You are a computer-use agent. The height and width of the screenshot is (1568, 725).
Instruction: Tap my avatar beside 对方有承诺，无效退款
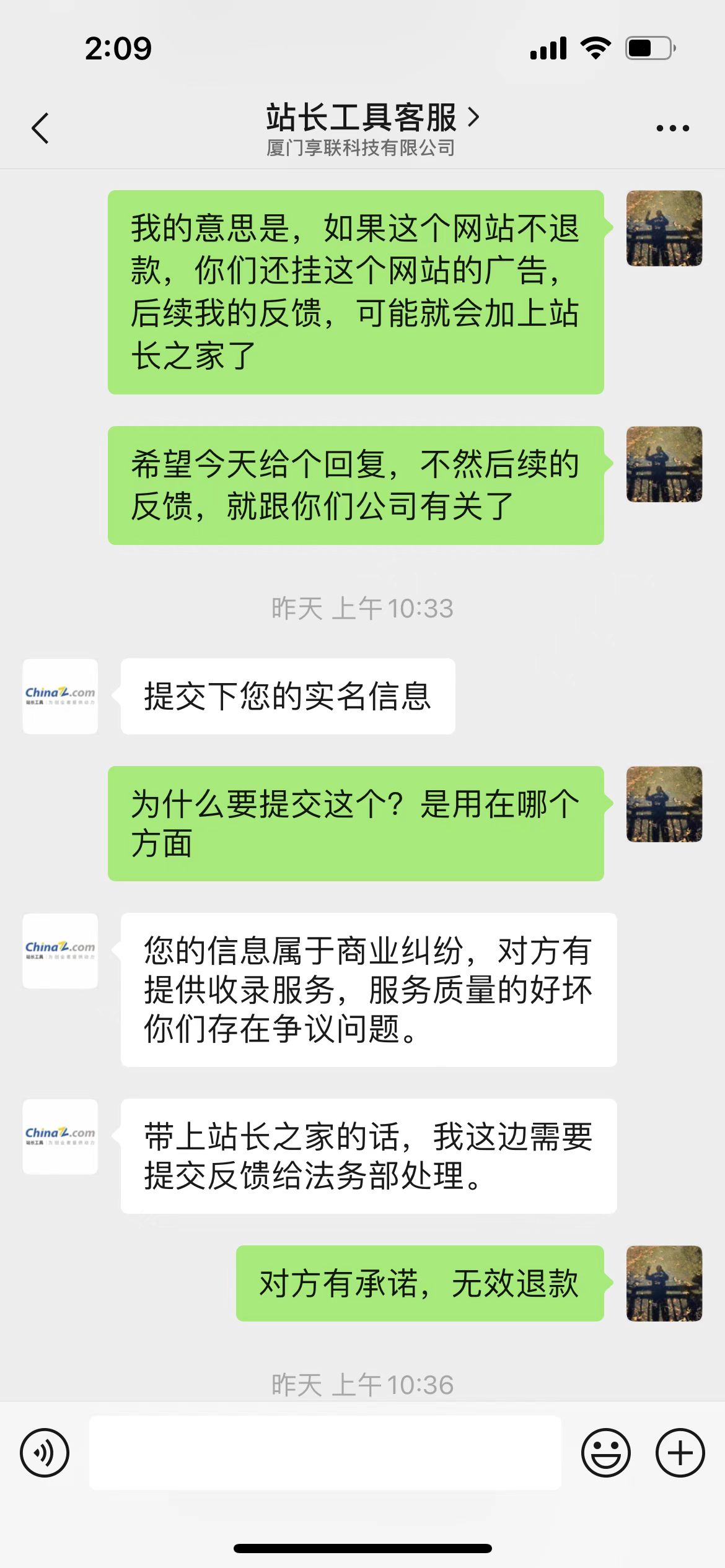pyautogui.click(x=664, y=1283)
